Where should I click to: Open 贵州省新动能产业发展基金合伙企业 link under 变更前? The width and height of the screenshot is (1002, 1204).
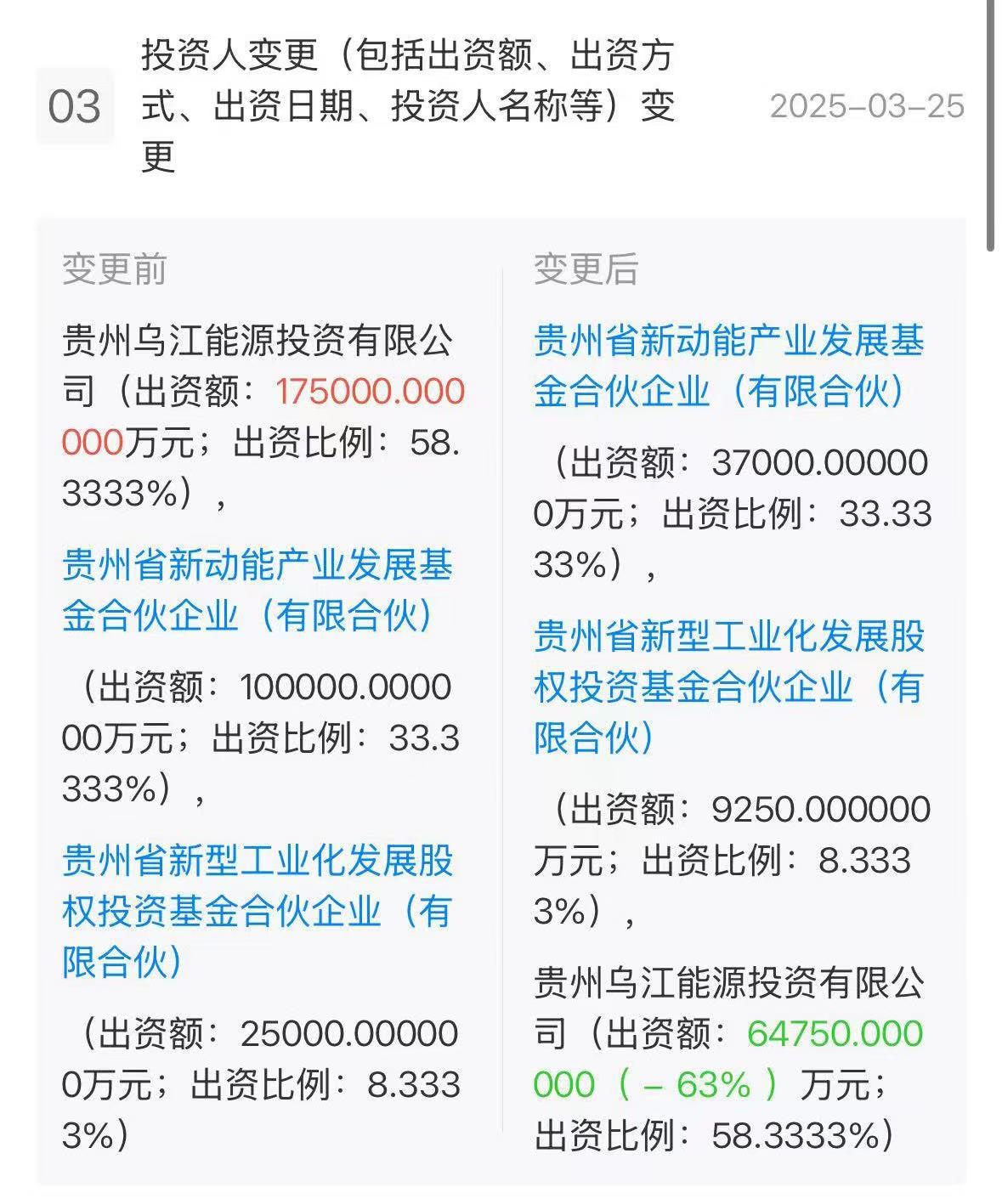point(256,591)
